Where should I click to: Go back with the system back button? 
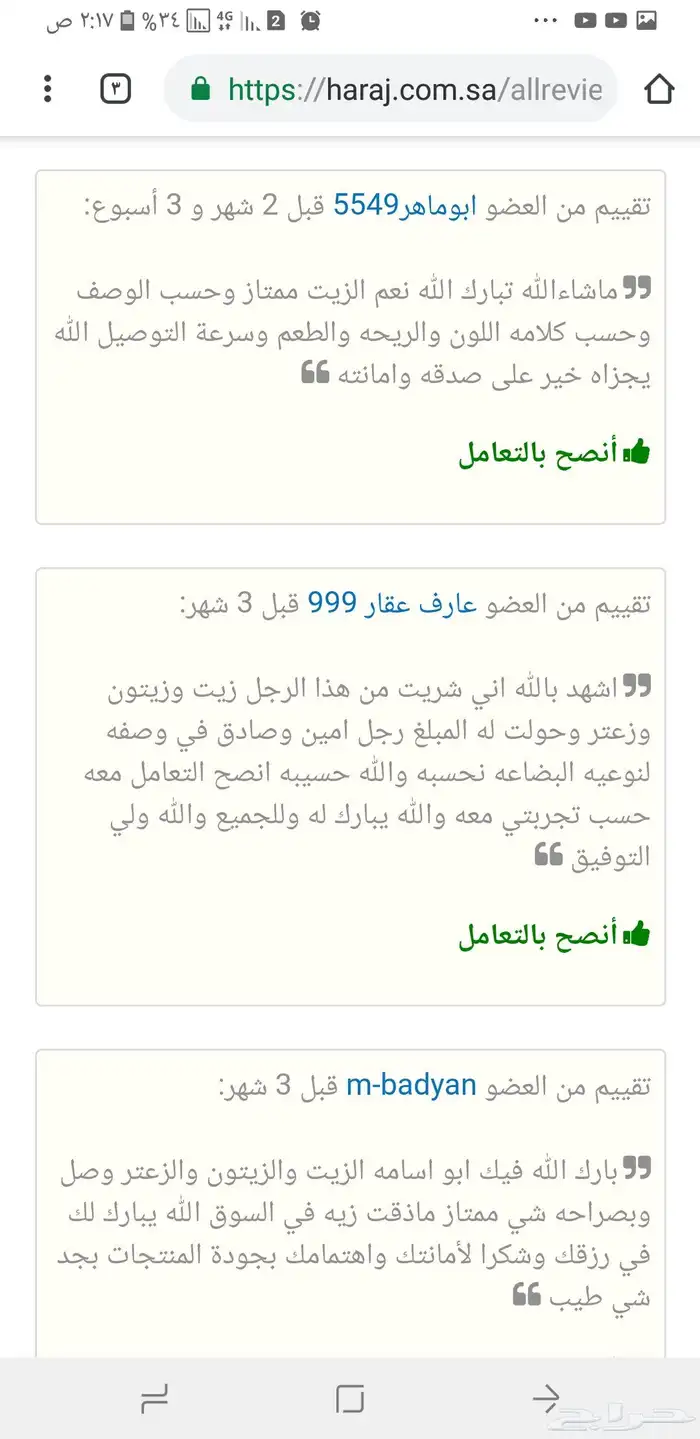(x=546, y=1397)
